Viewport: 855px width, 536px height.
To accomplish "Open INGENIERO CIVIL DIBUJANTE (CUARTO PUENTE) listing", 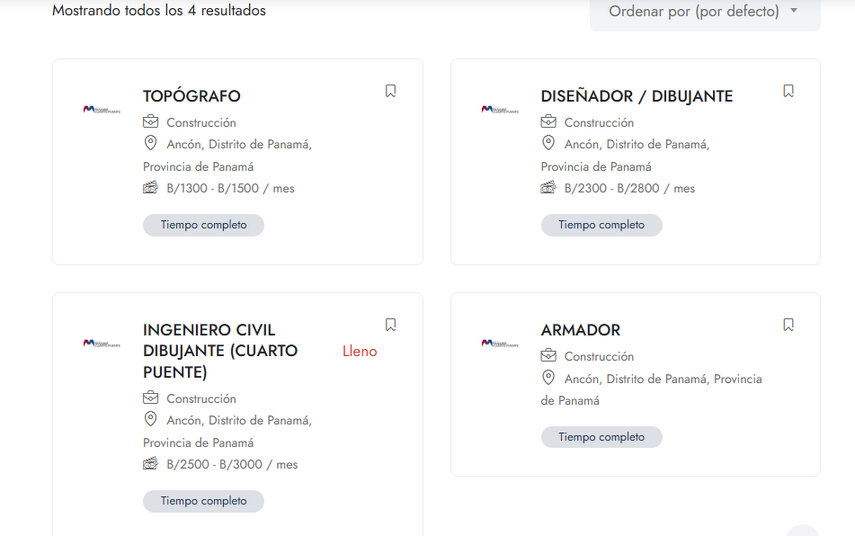I will click(220, 351).
